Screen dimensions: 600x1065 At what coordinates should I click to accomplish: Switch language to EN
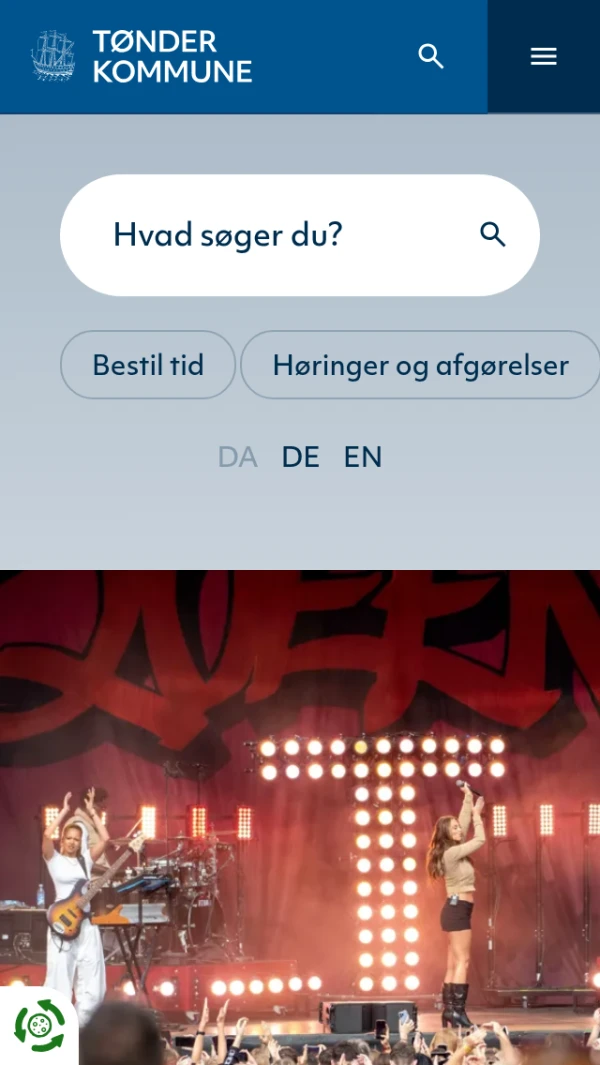(x=363, y=457)
